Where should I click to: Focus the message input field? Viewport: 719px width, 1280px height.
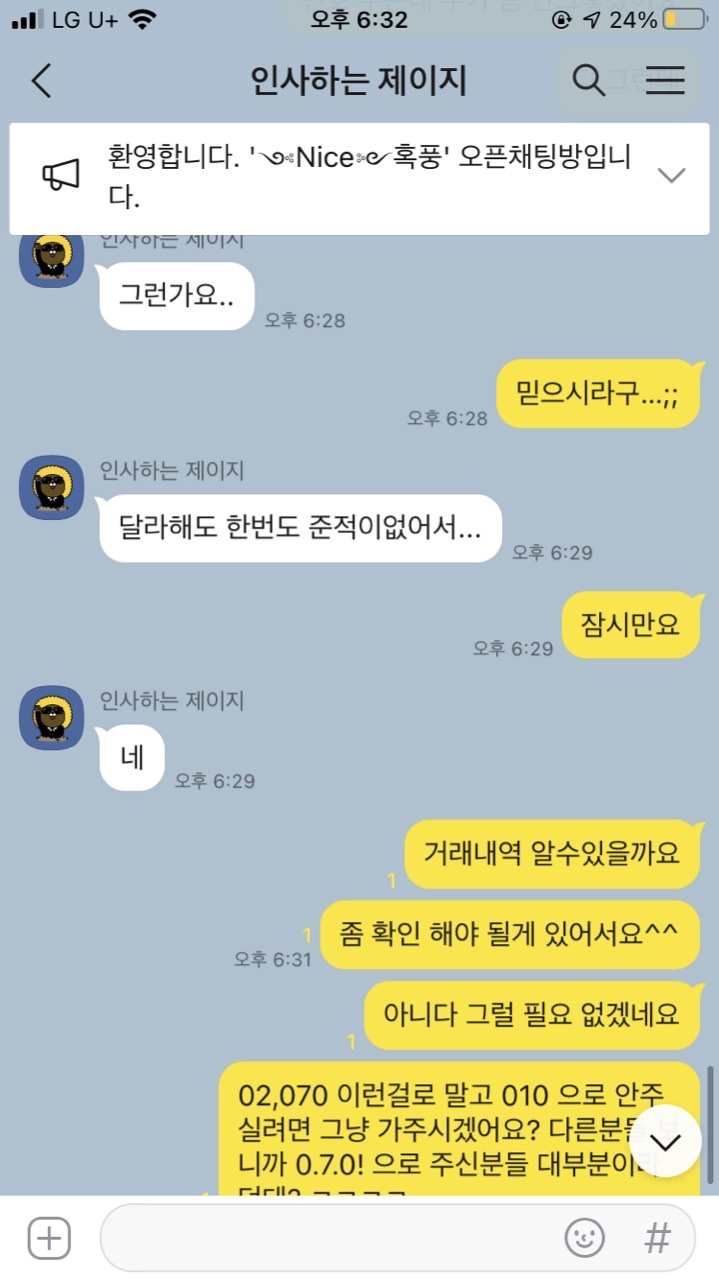330,1238
